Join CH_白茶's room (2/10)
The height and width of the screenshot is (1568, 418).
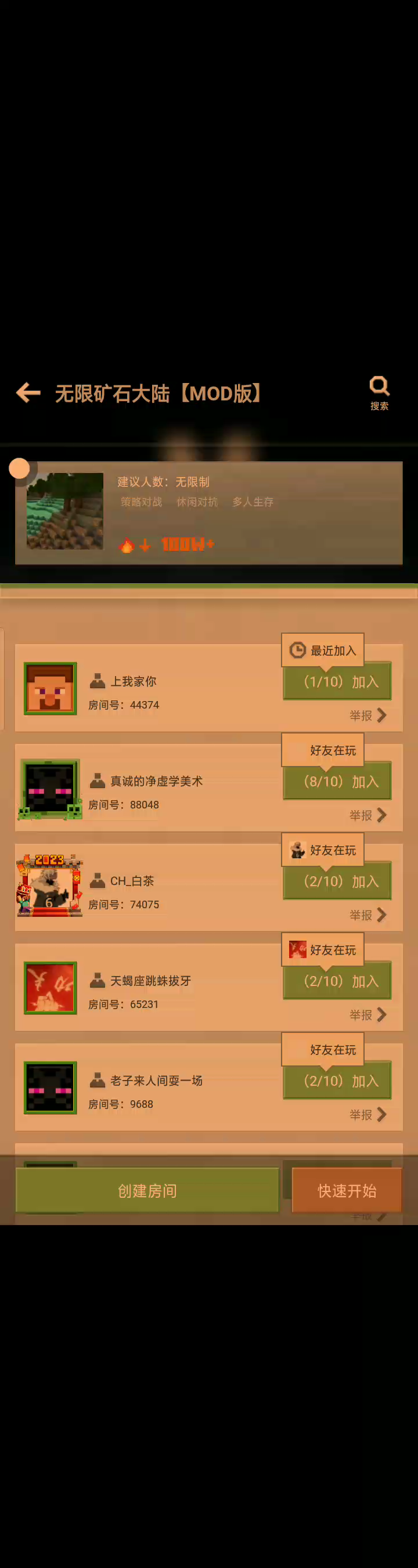[x=337, y=881]
